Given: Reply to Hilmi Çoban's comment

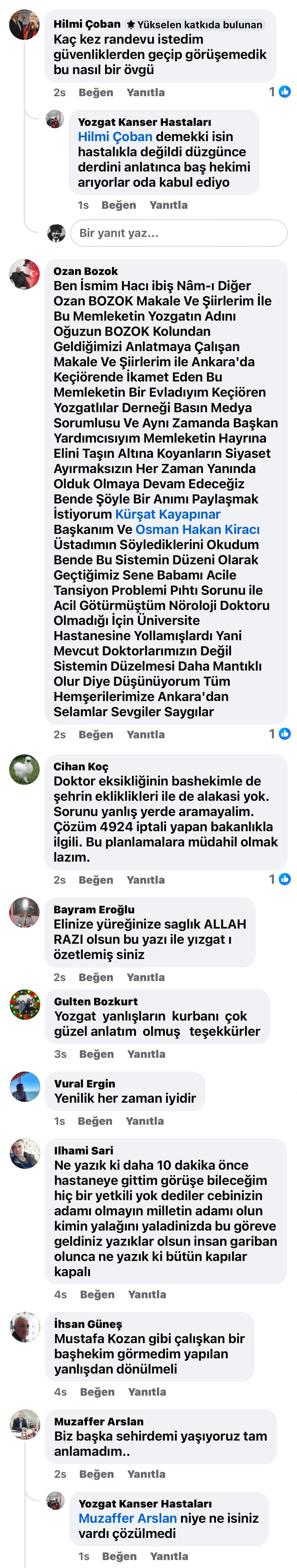Looking at the screenshot, I should (x=145, y=92).
